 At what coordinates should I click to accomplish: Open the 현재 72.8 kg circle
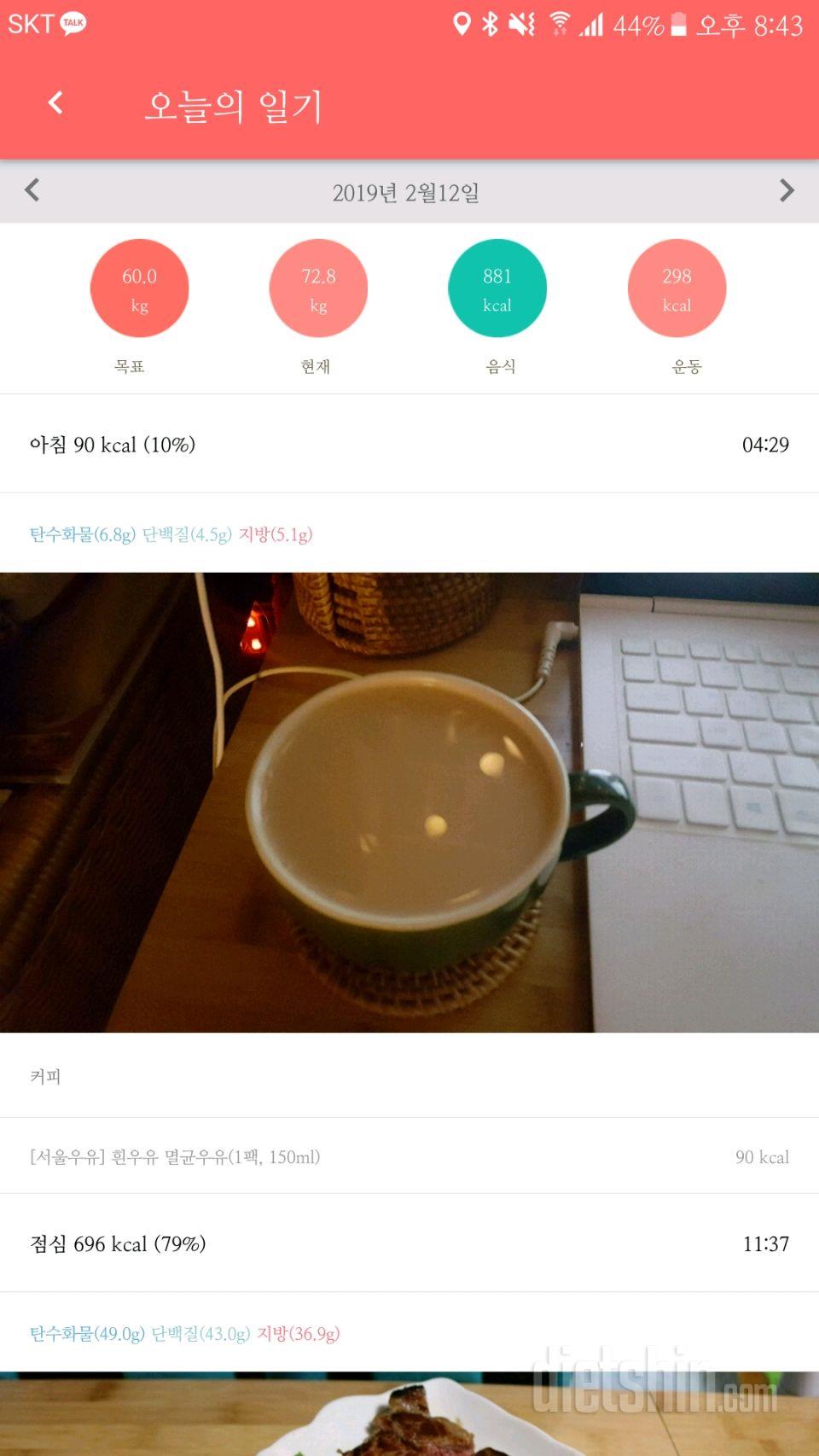[318, 288]
